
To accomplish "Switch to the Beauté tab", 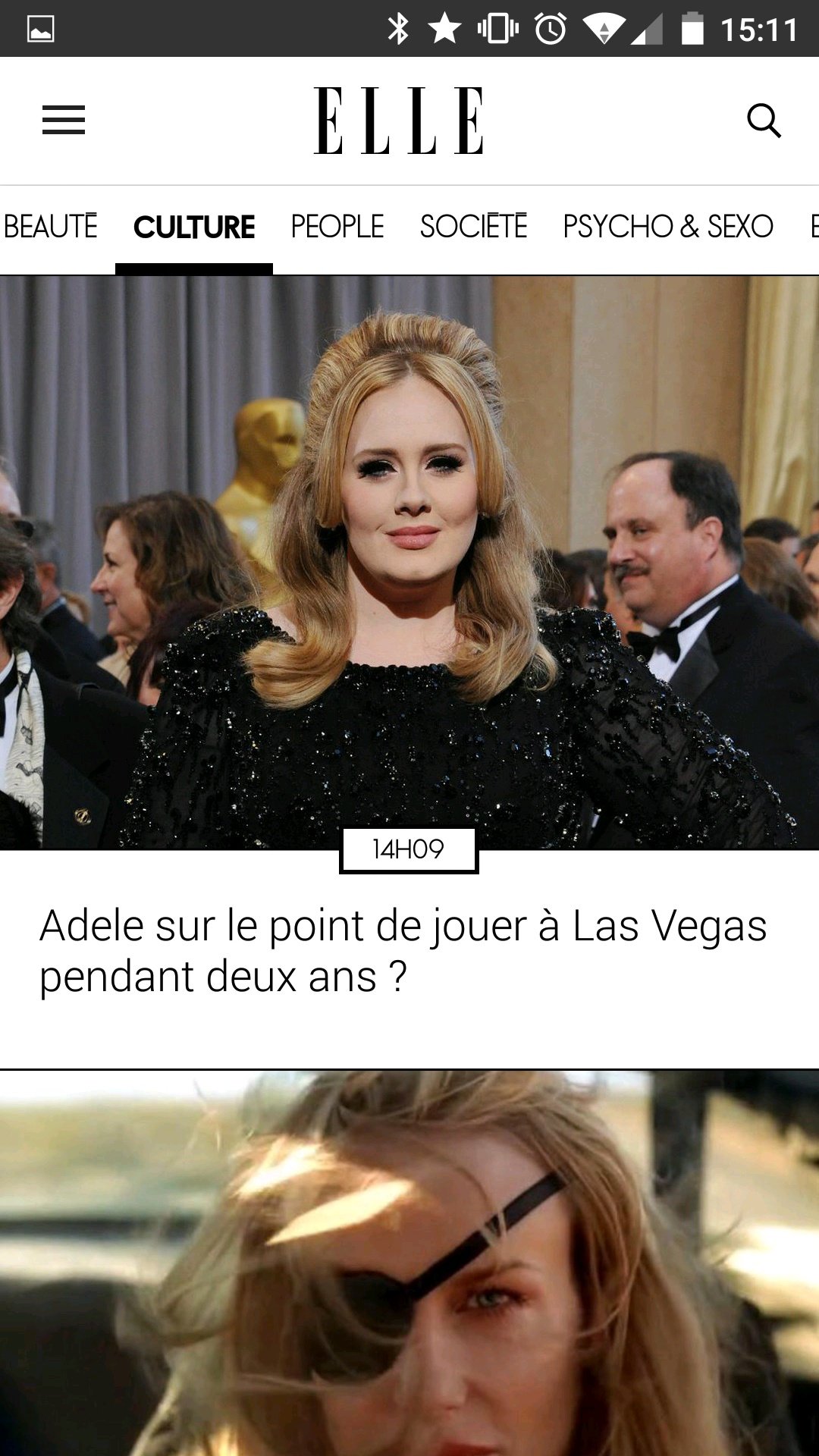I will click(x=50, y=227).
